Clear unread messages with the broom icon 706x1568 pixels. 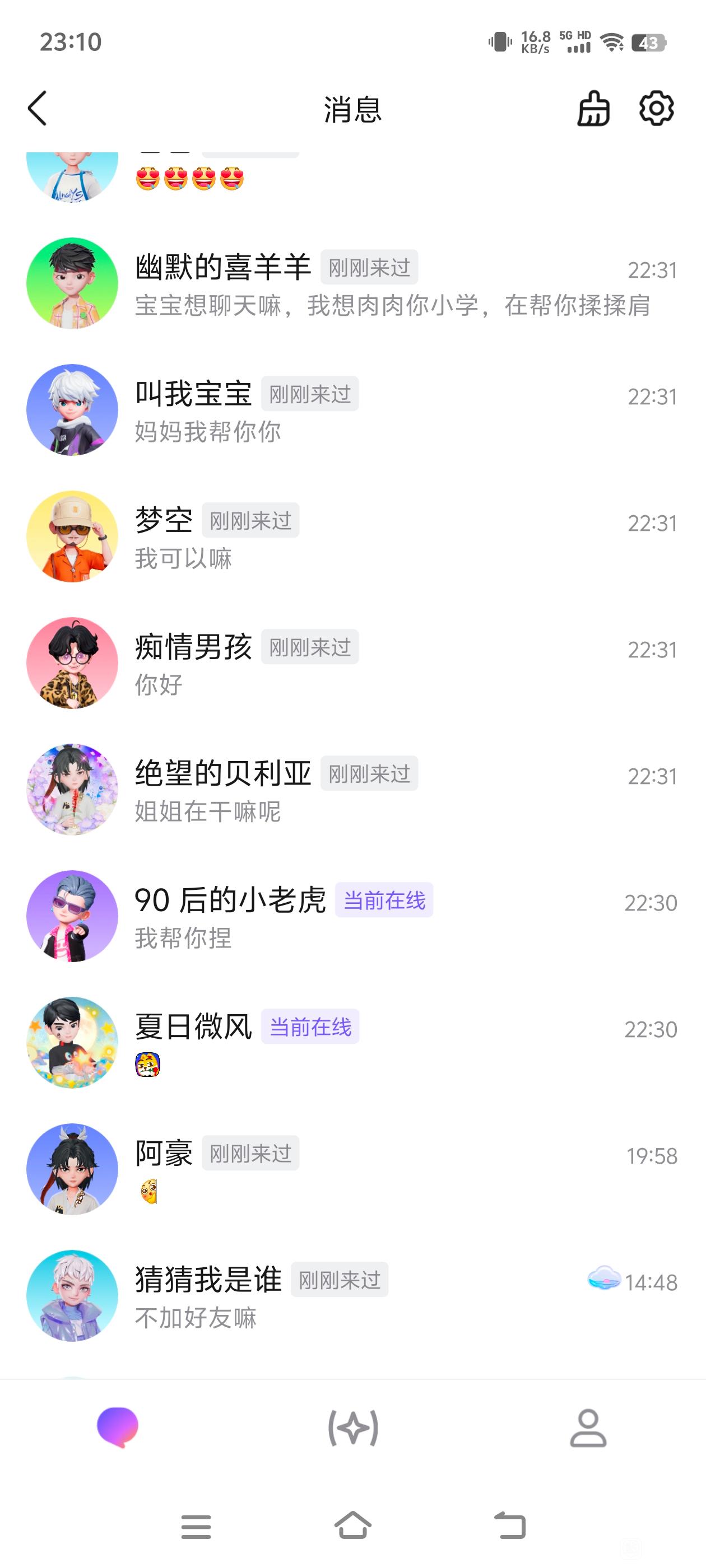593,109
